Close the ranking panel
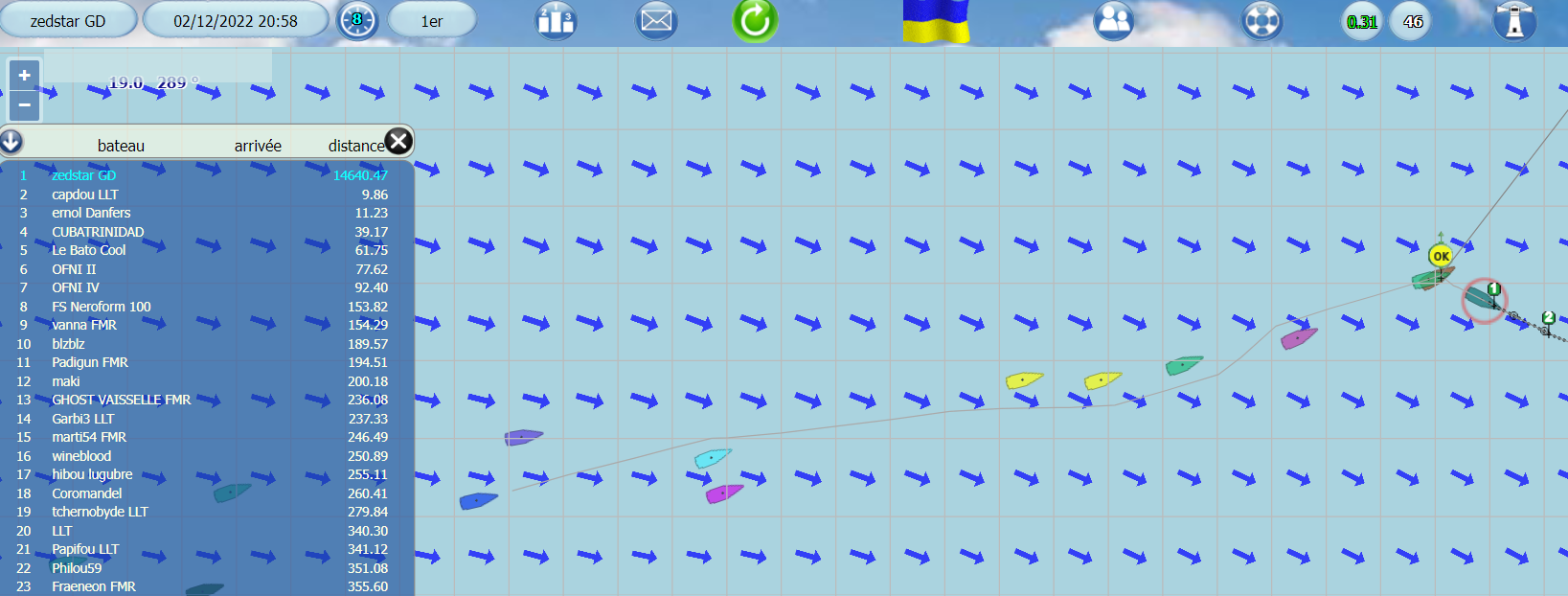The width and height of the screenshot is (1568, 596). 398,142
